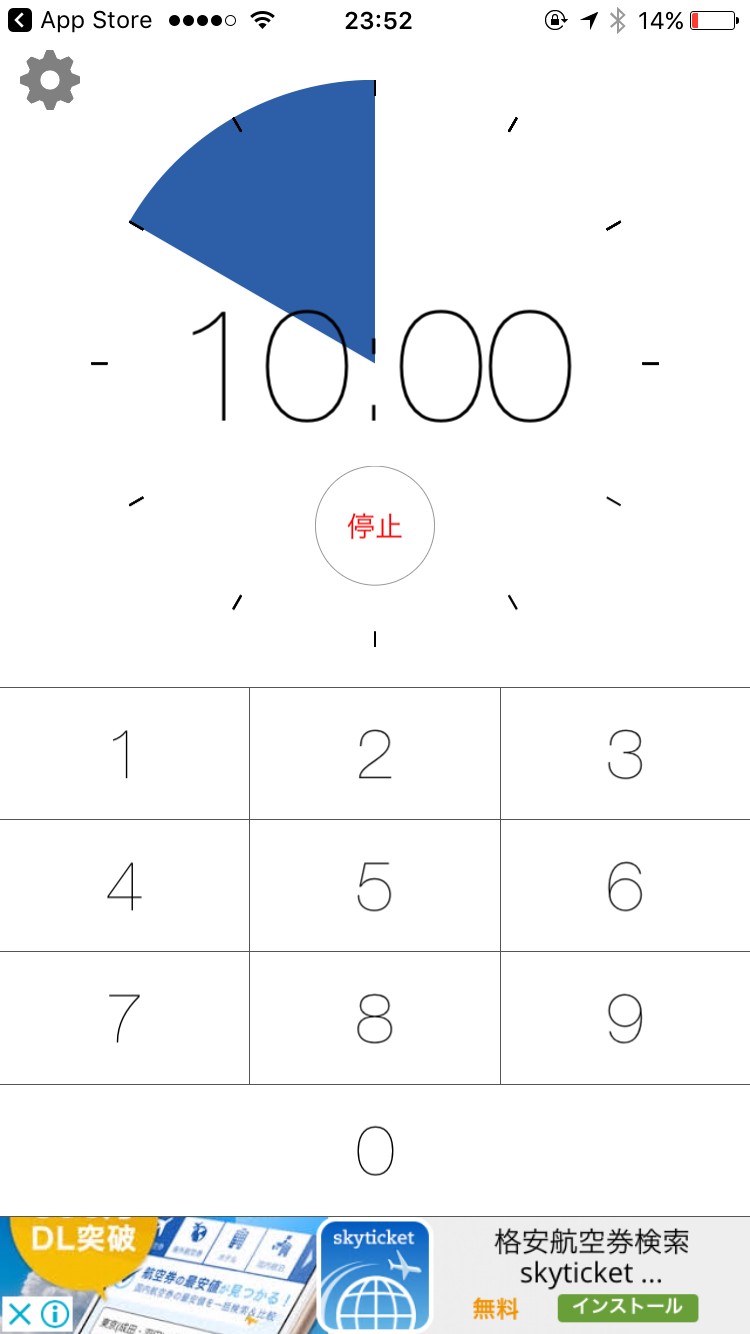Tap the 5 key

pyautogui.click(x=375, y=886)
